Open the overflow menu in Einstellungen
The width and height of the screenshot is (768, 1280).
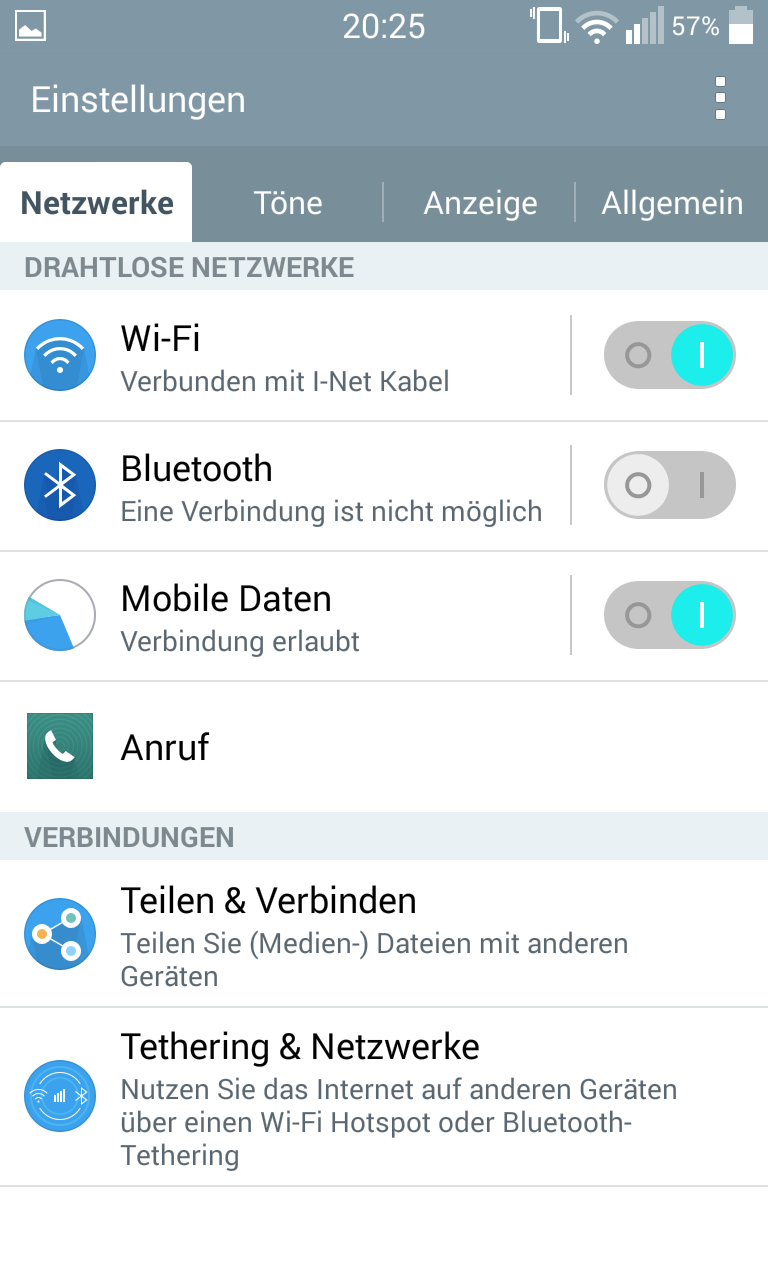tap(720, 99)
